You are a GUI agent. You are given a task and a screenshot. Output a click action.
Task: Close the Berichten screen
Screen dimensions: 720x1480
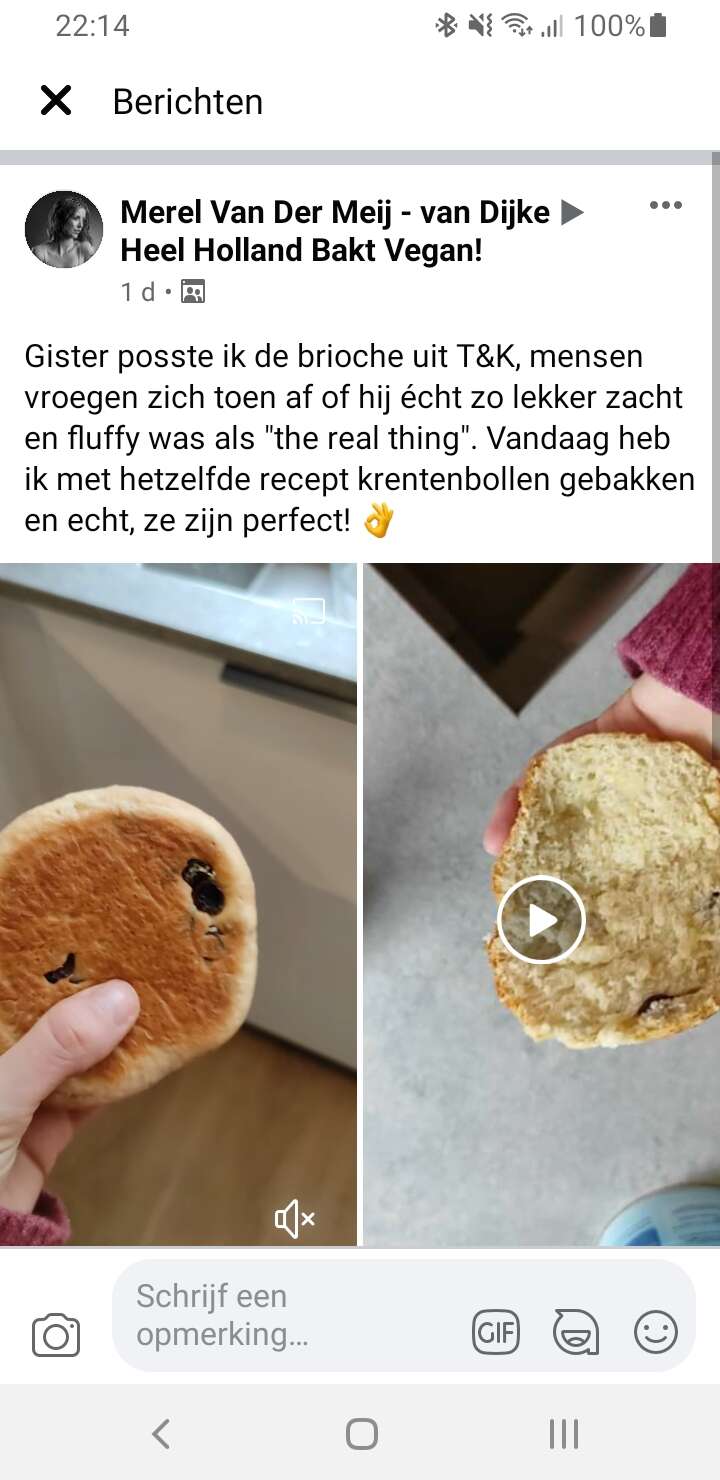(56, 101)
